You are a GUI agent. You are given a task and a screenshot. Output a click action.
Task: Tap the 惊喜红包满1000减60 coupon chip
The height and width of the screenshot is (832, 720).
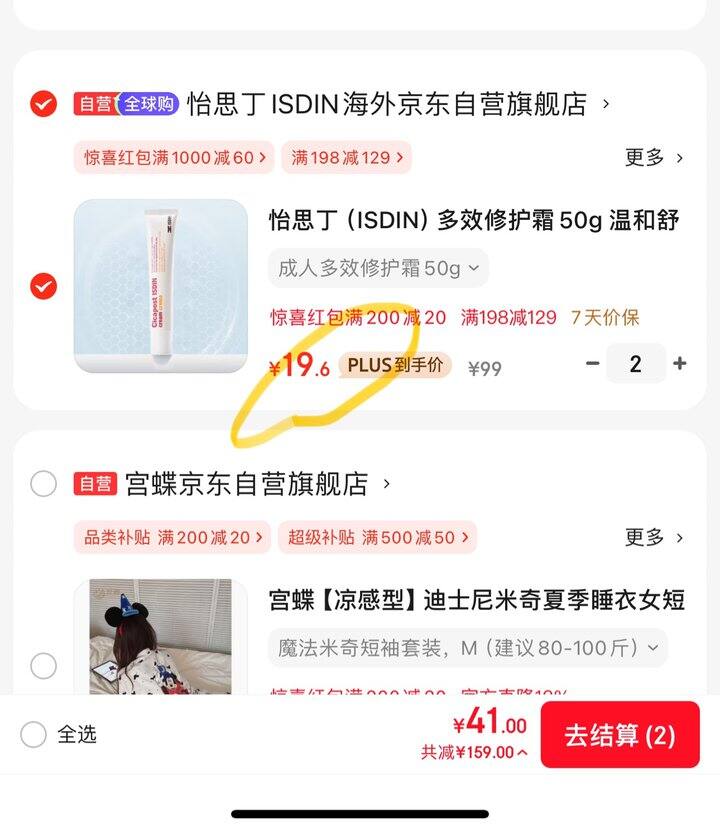[x=173, y=157]
